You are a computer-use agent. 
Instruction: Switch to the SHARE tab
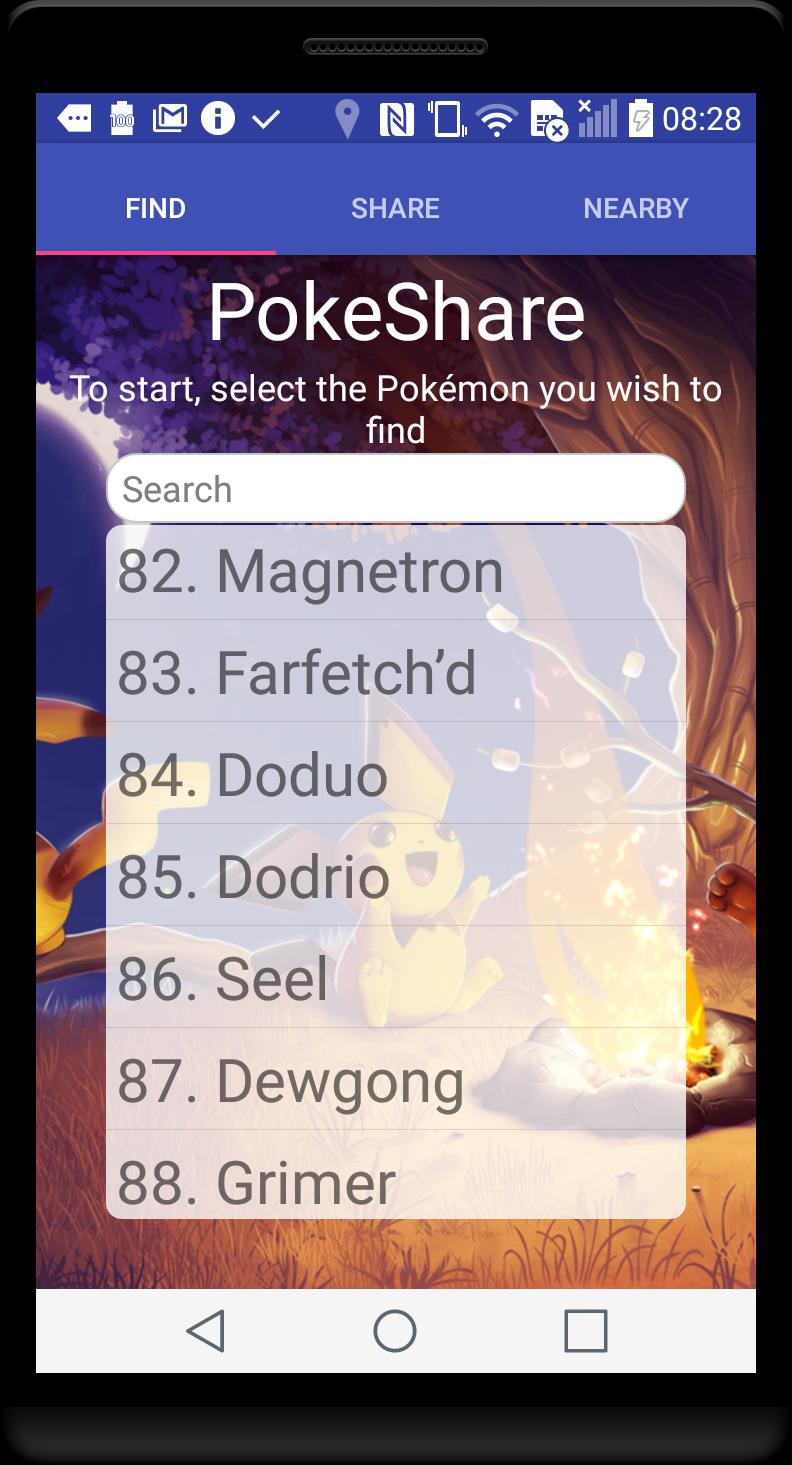[x=395, y=208]
